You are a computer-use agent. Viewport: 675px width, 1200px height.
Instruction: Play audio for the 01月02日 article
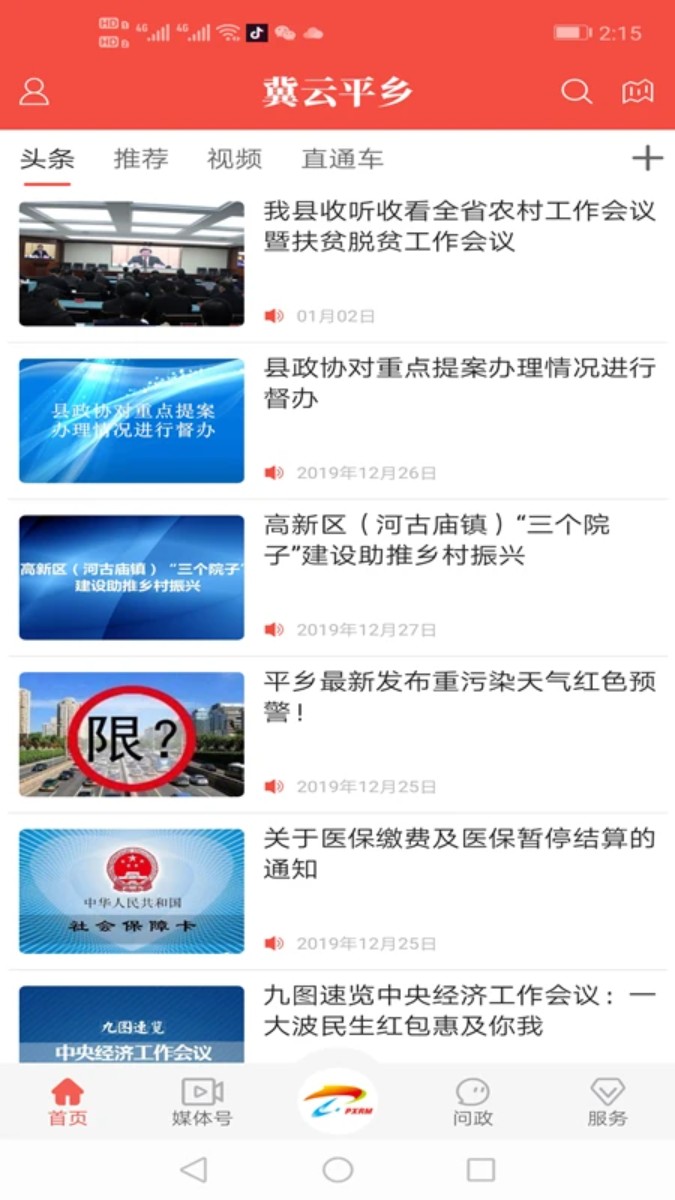(274, 316)
